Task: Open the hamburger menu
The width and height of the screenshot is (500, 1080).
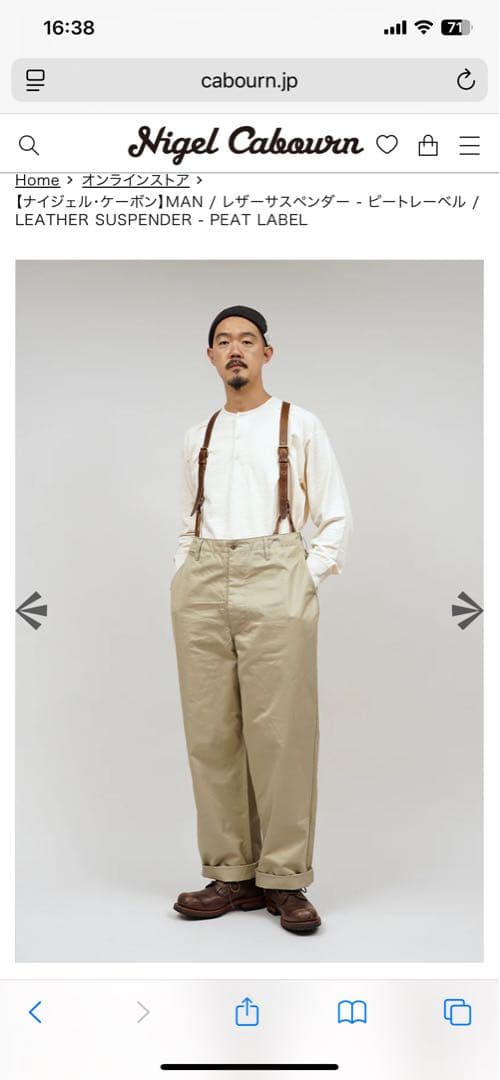Action: 470,145
